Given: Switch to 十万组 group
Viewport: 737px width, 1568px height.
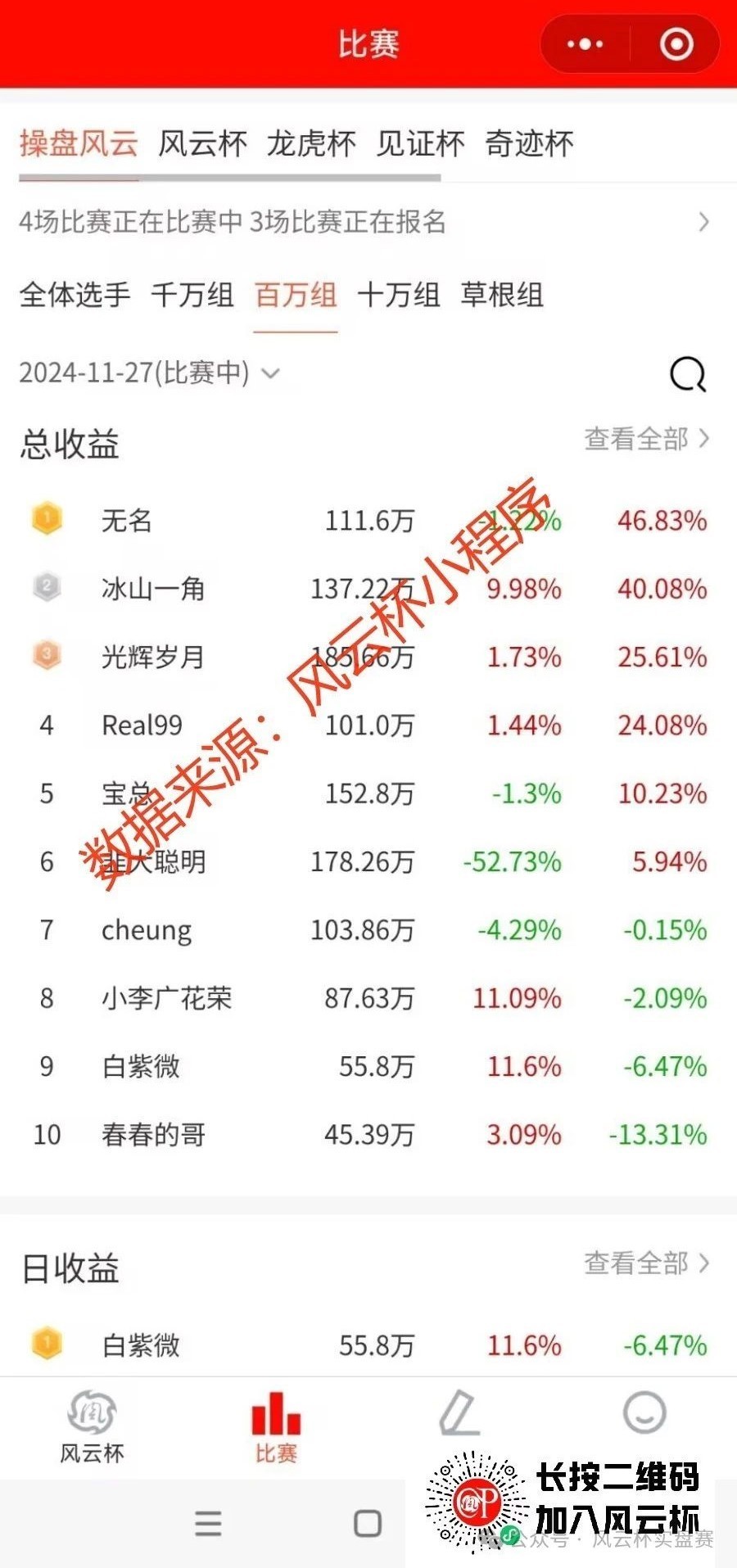Looking at the screenshot, I should [399, 295].
